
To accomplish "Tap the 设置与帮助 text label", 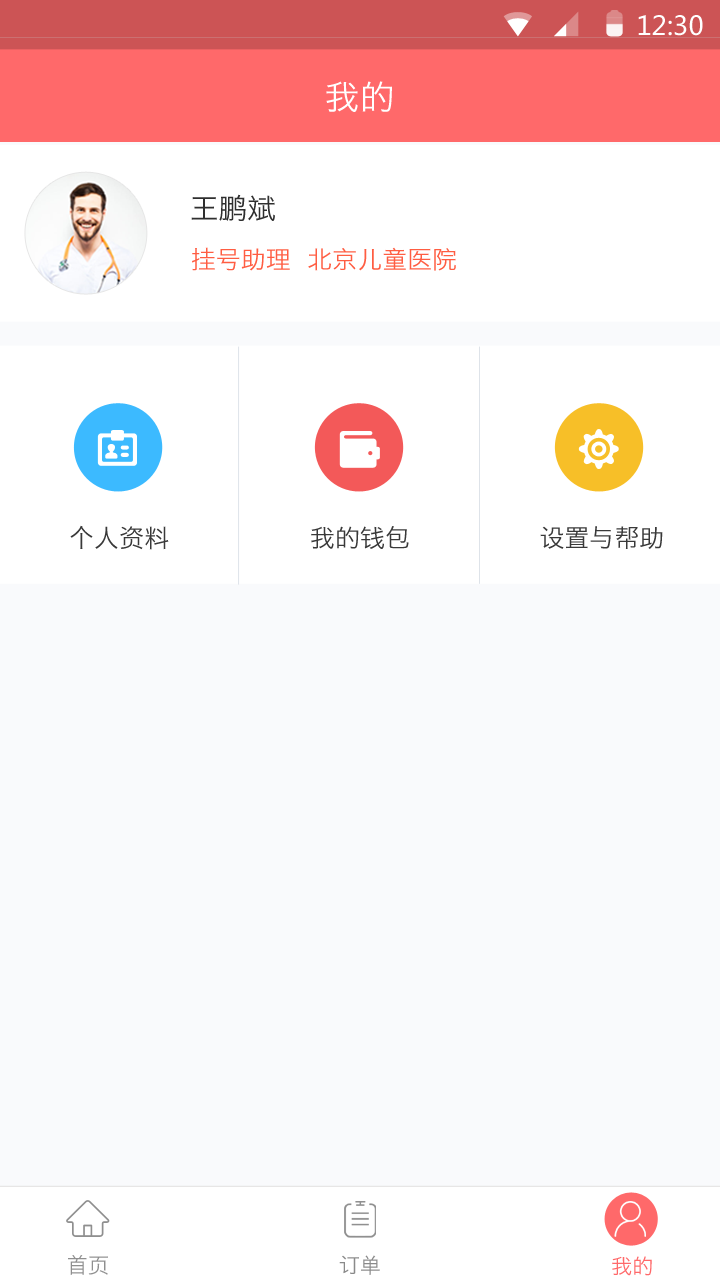I will pos(599,538).
